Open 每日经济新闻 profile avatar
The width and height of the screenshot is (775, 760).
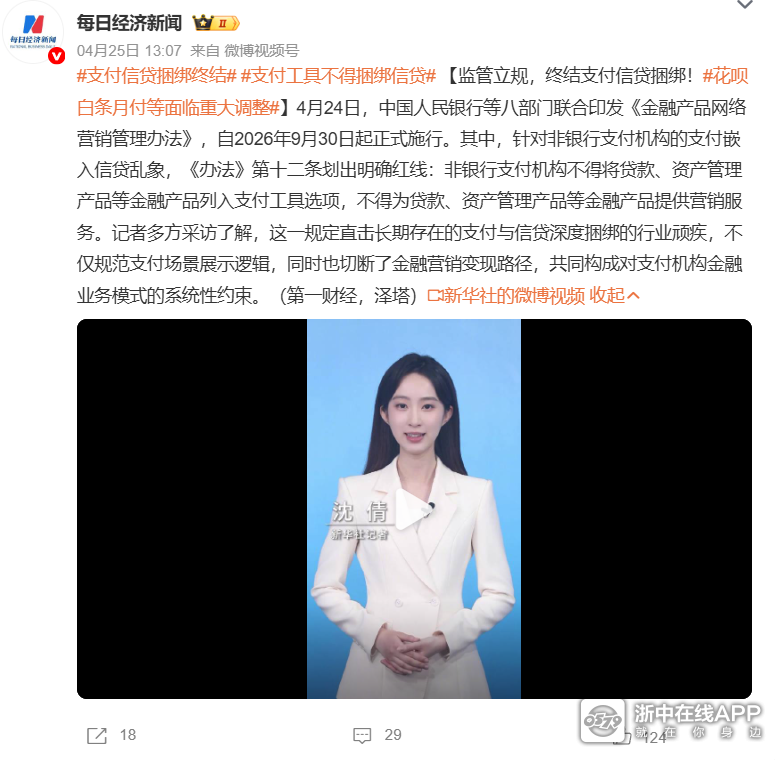34,32
